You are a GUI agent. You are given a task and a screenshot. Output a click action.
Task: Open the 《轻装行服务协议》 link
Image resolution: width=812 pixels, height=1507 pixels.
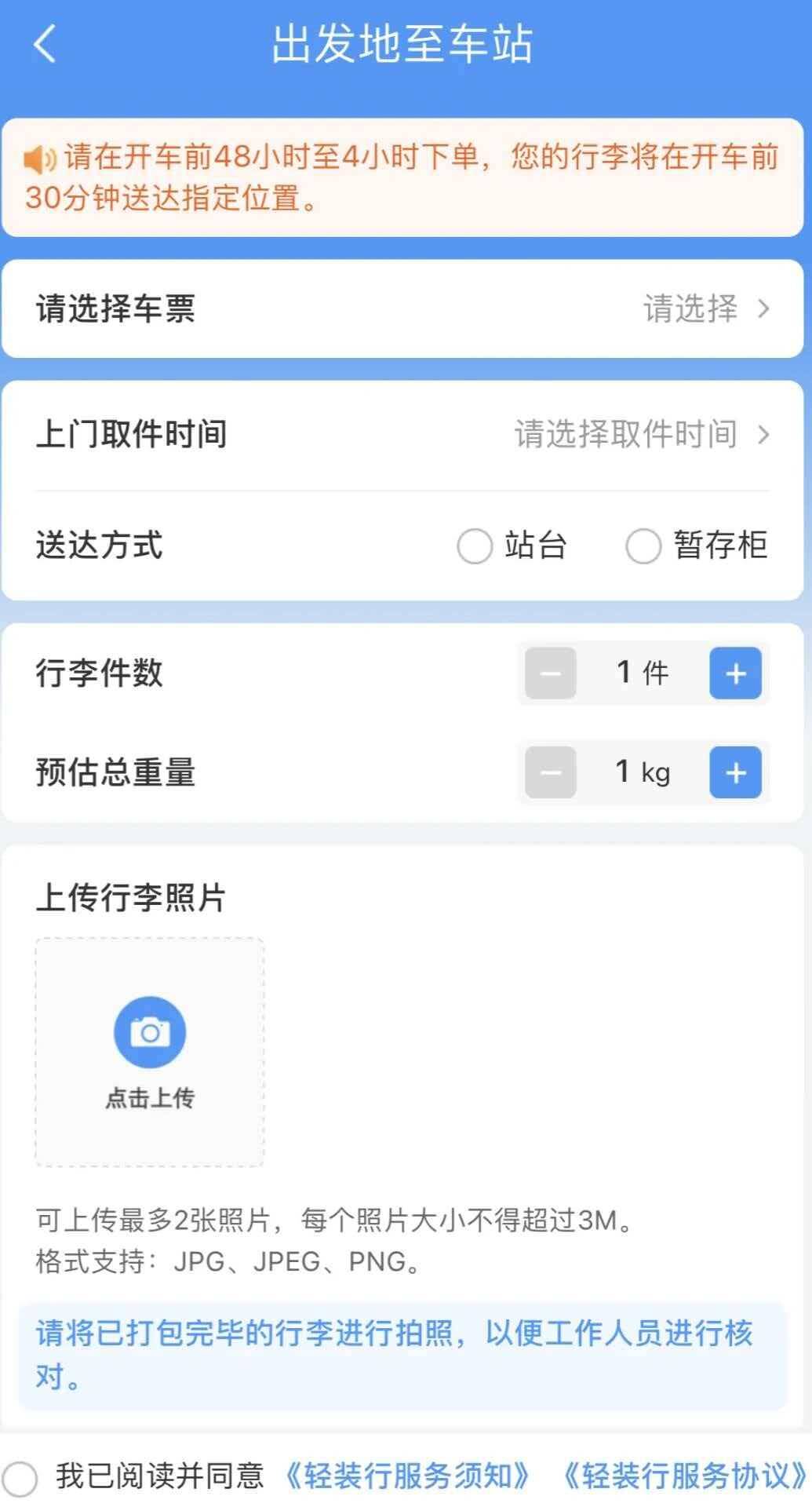tap(685, 1476)
